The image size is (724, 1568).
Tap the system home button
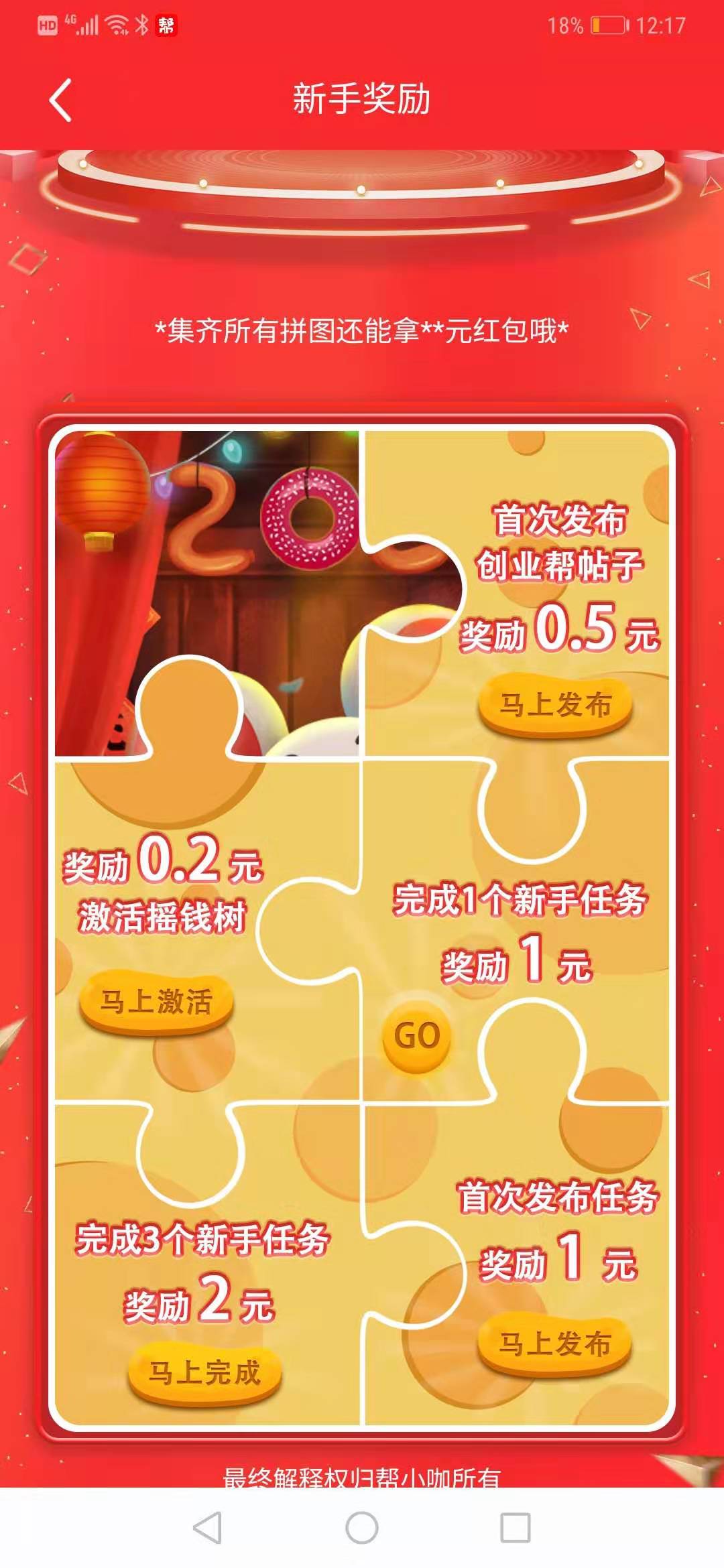click(x=362, y=1528)
